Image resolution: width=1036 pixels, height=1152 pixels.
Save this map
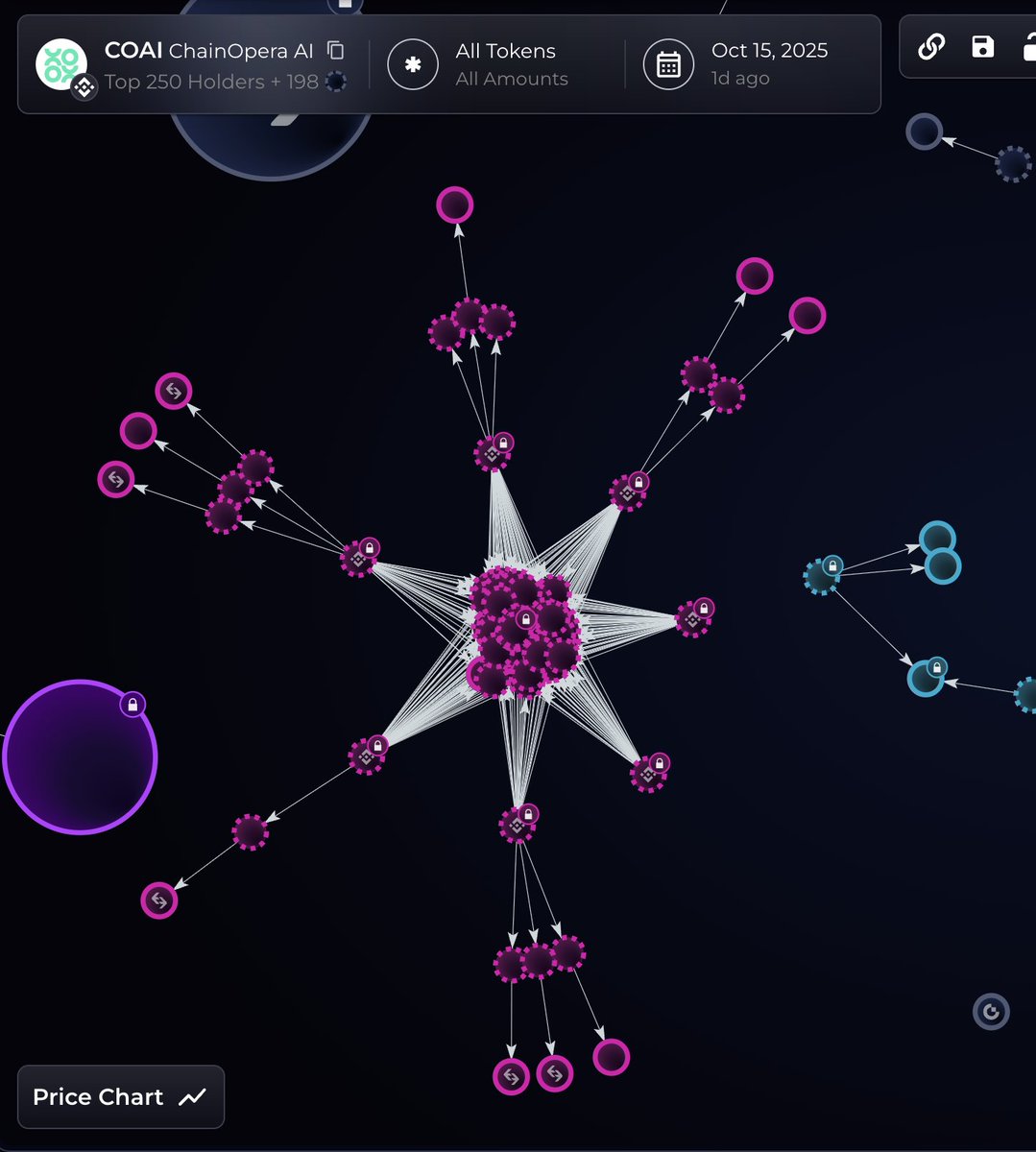(982, 46)
